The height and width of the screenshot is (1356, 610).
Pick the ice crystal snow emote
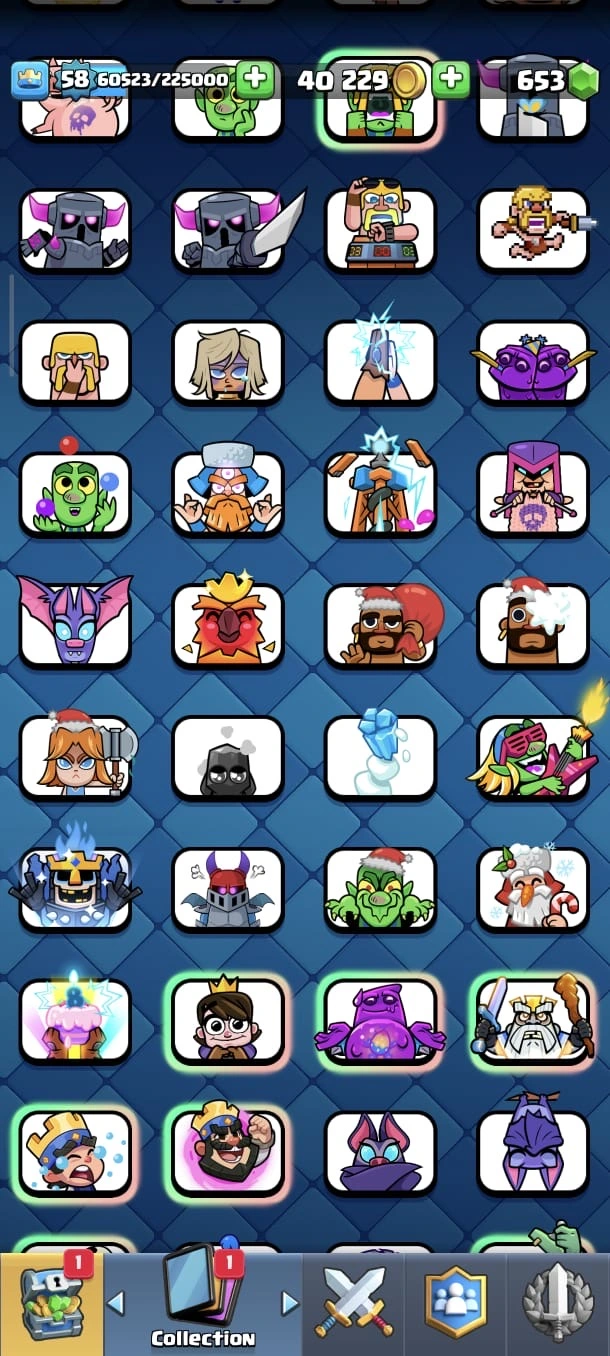click(381, 758)
